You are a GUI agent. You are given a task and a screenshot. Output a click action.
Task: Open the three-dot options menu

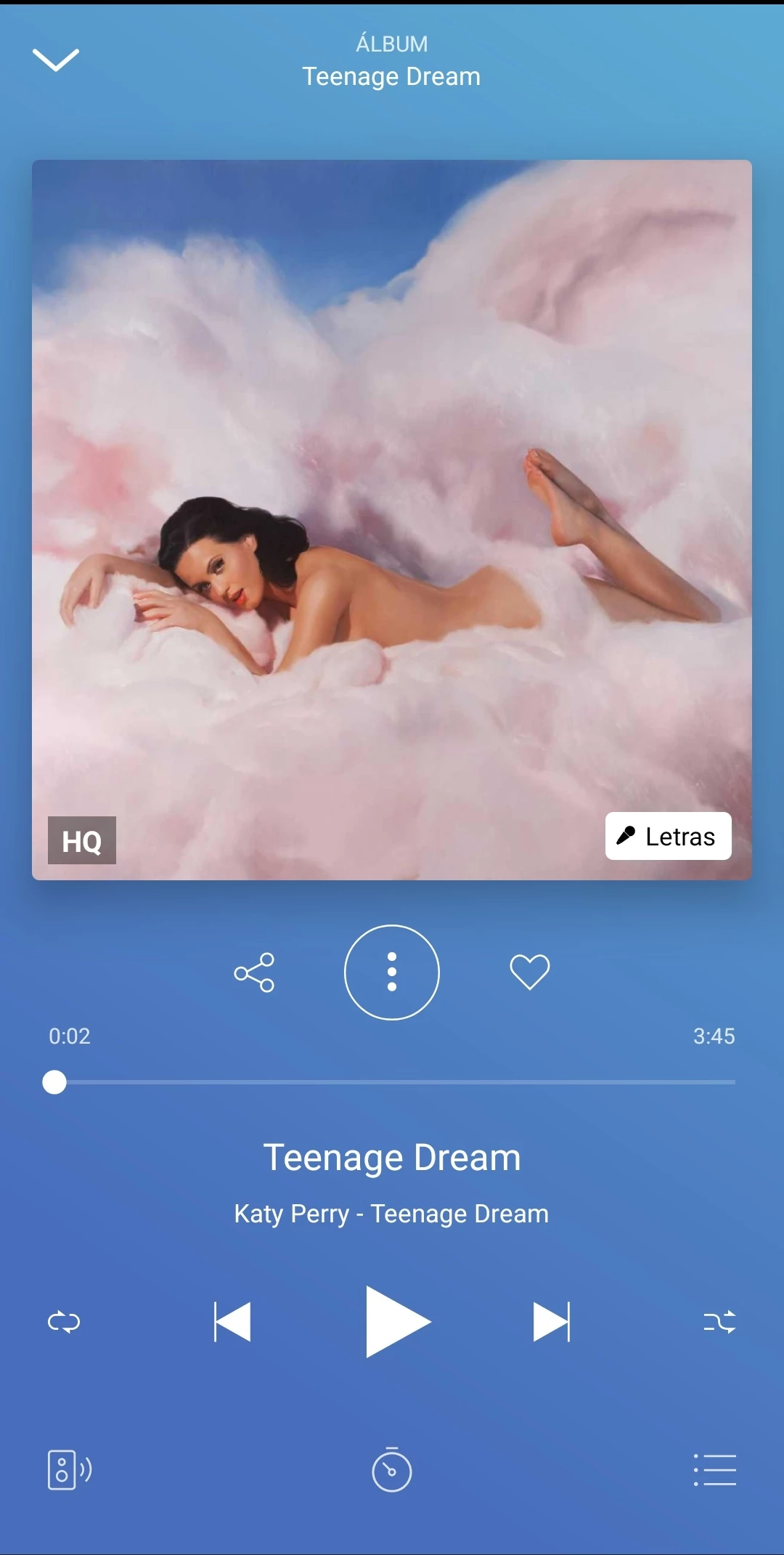391,973
